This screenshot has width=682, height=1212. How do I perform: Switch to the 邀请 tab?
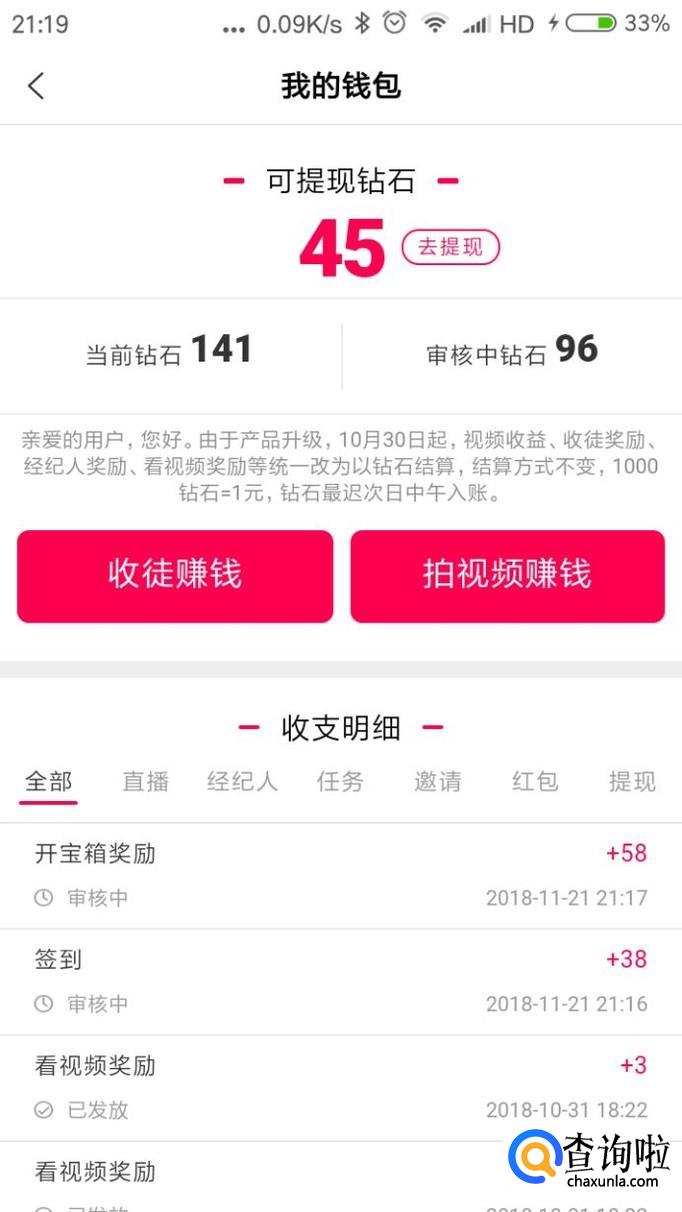438,782
